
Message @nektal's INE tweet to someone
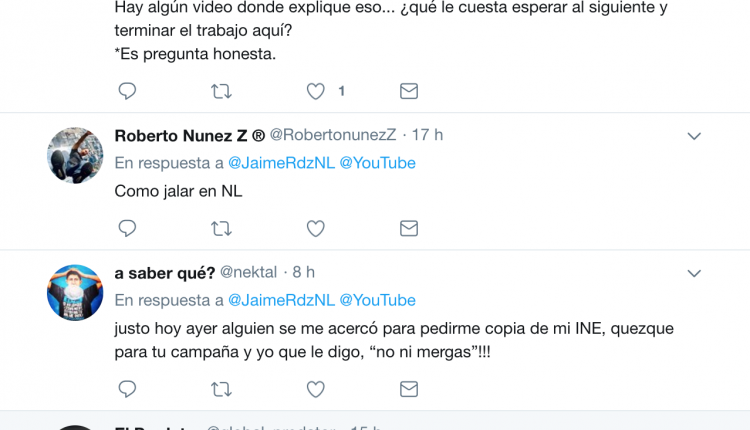coord(409,388)
